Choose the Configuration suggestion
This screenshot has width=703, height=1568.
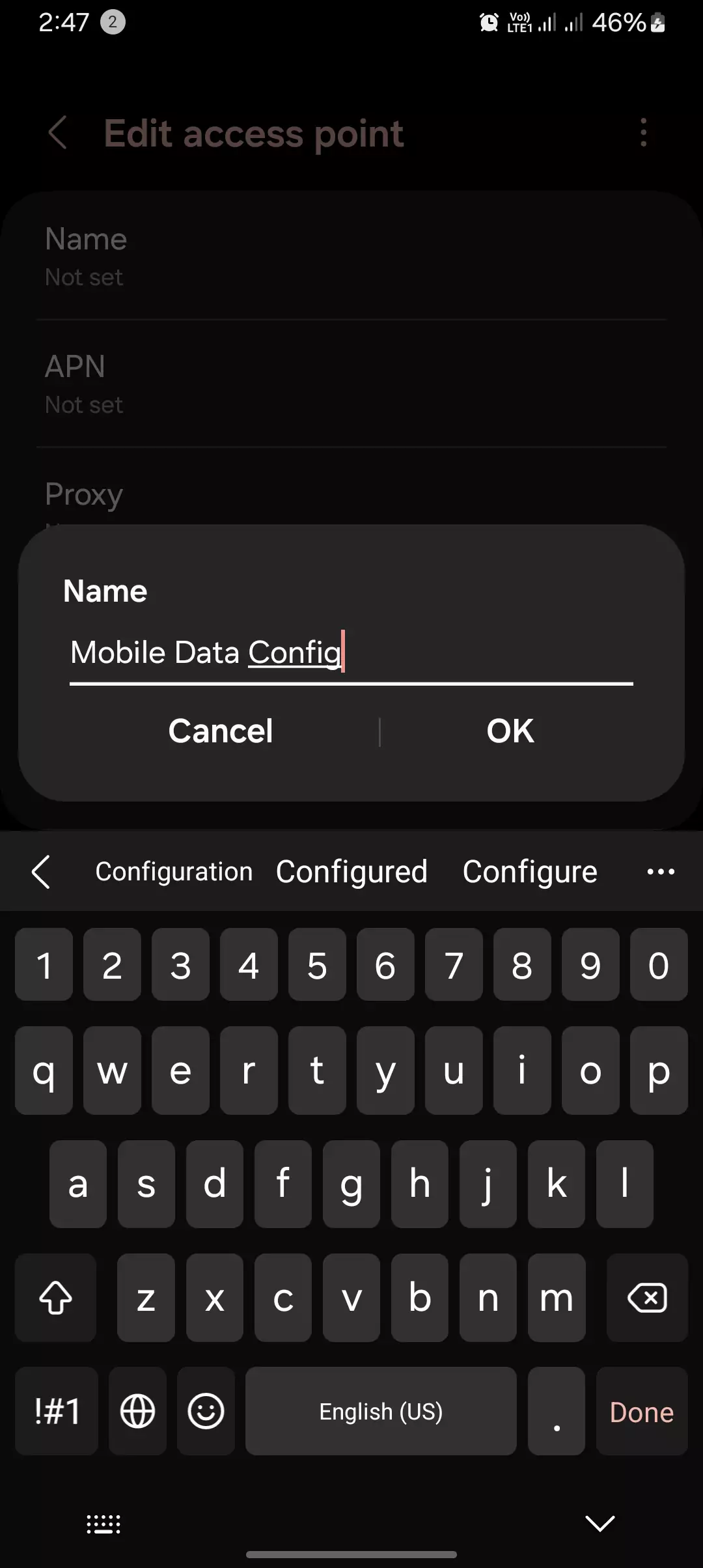[x=174, y=872]
